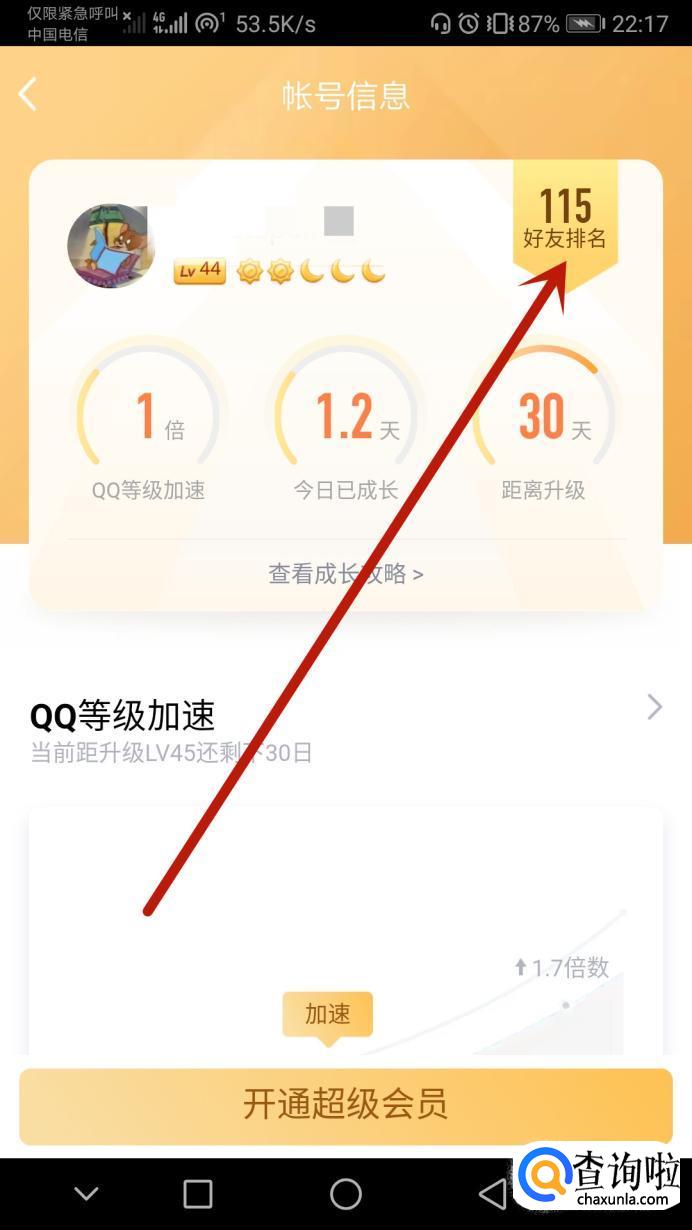692x1230 pixels.
Task: Tap the system home button
Action: (x=346, y=1193)
